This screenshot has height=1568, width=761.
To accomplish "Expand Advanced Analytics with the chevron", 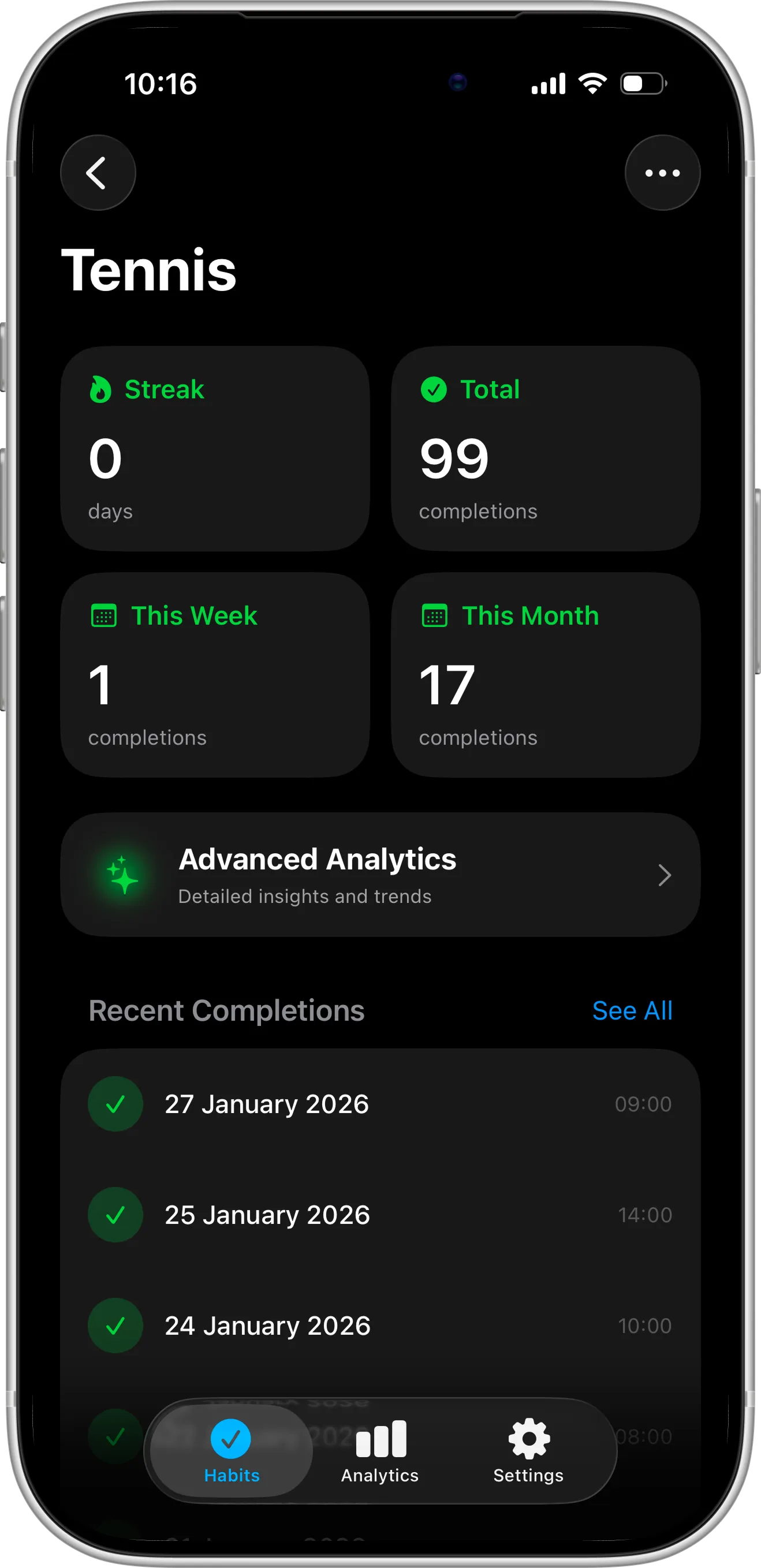I will pyautogui.click(x=665, y=875).
